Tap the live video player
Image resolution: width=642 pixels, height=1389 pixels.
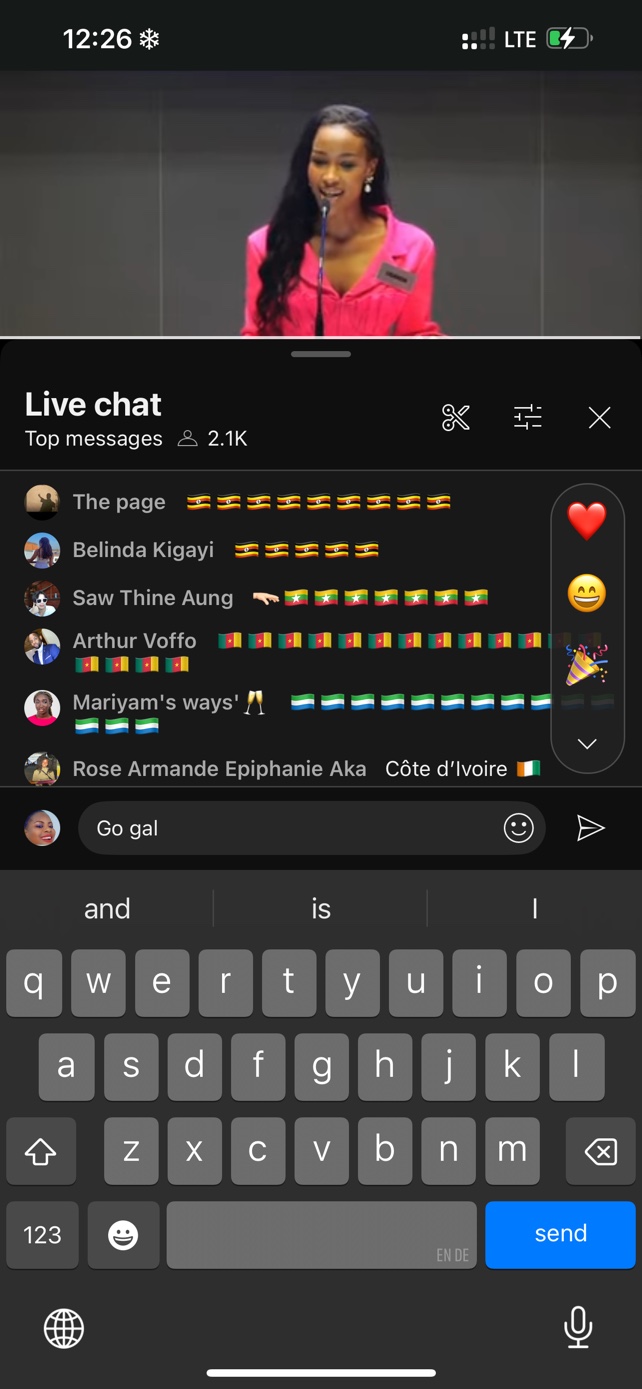pyautogui.click(x=321, y=204)
